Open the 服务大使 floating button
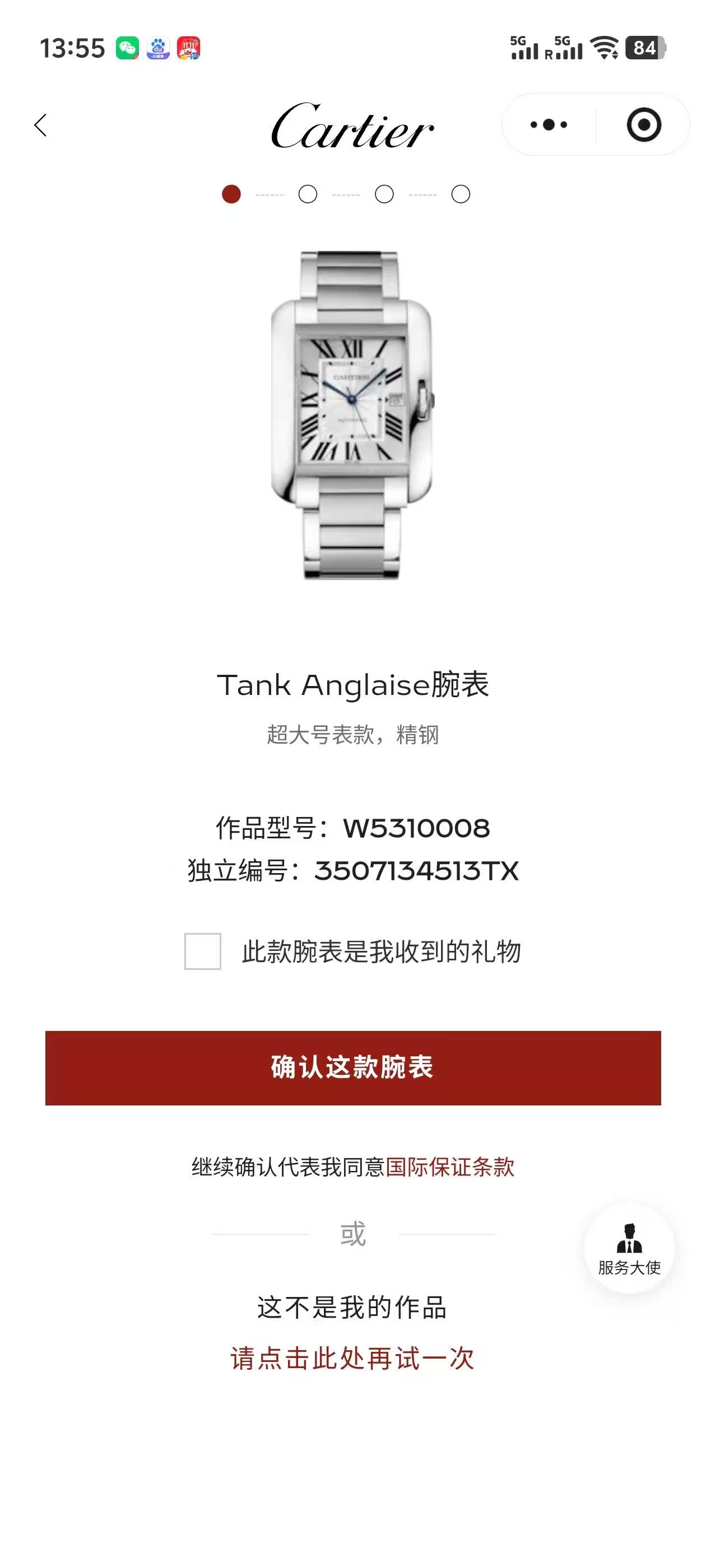 point(629,1248)
